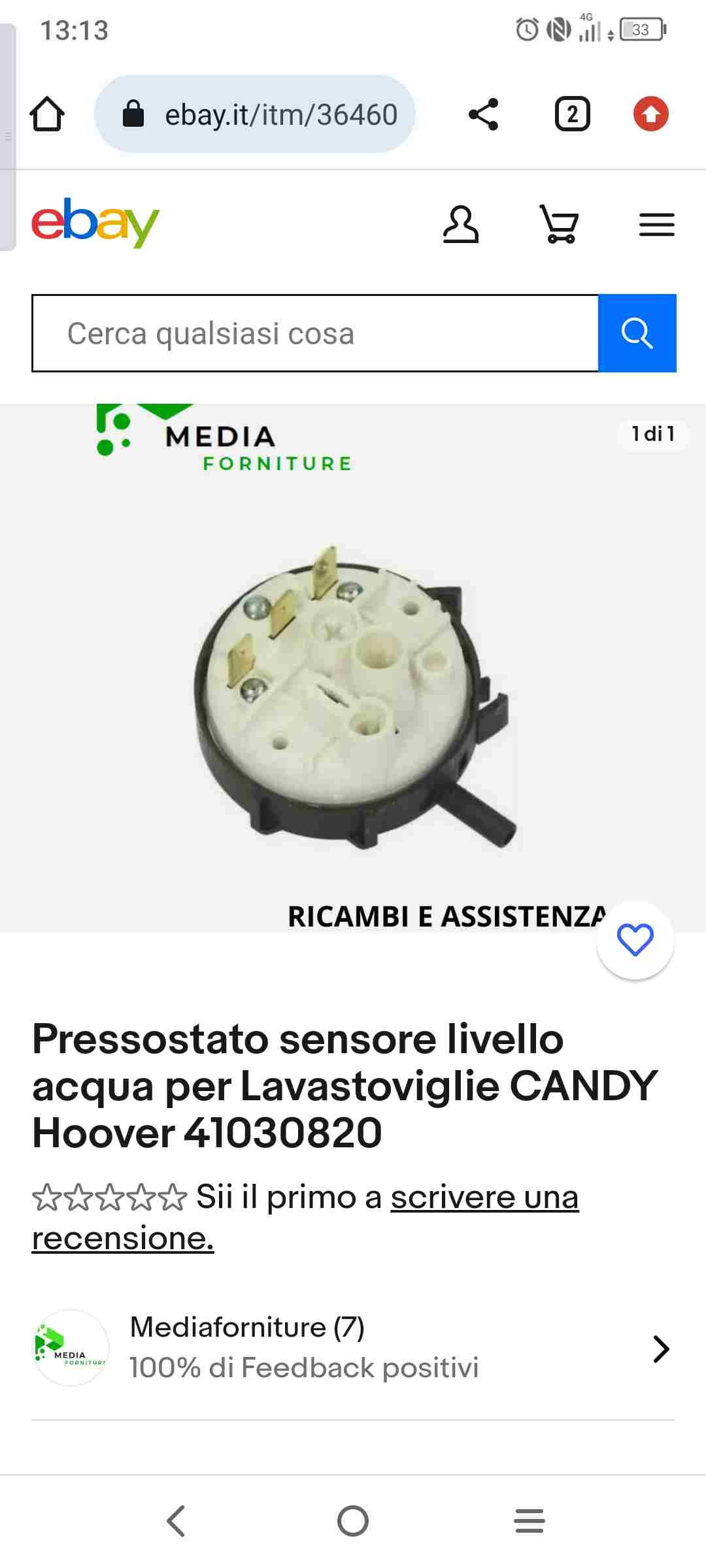Share this page from the browser toolbar
Image resolution: width=706 pixels, height=1568 pixels.
tap(484, 114)
